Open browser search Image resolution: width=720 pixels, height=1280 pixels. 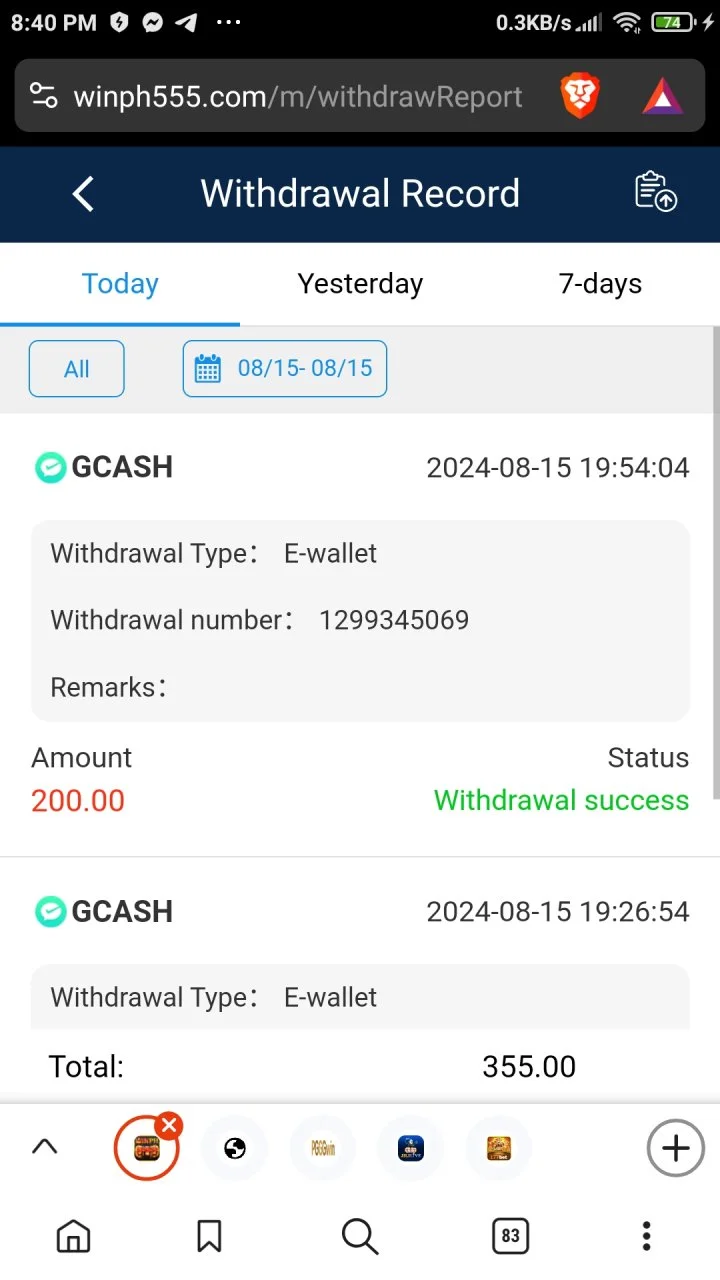[x=360, y=1236]
